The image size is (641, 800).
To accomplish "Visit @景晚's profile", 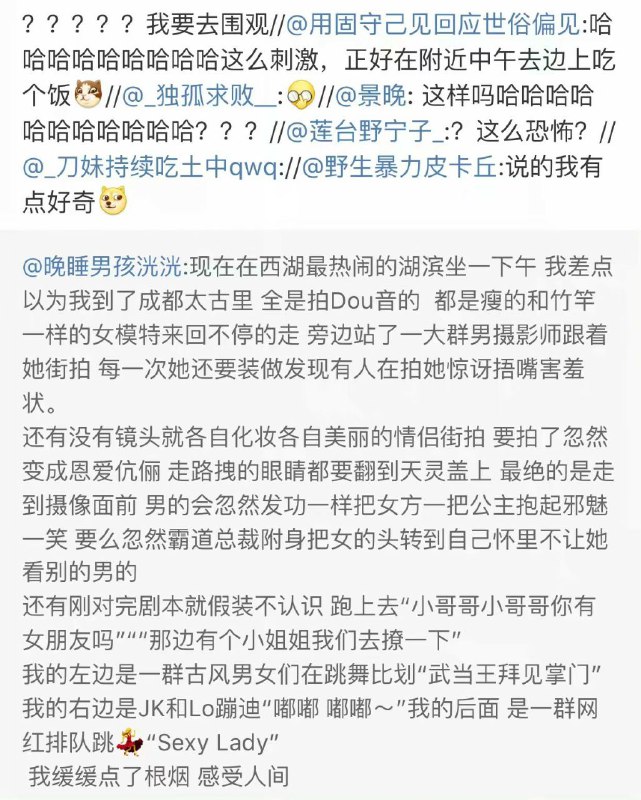I will click(368, 98).
